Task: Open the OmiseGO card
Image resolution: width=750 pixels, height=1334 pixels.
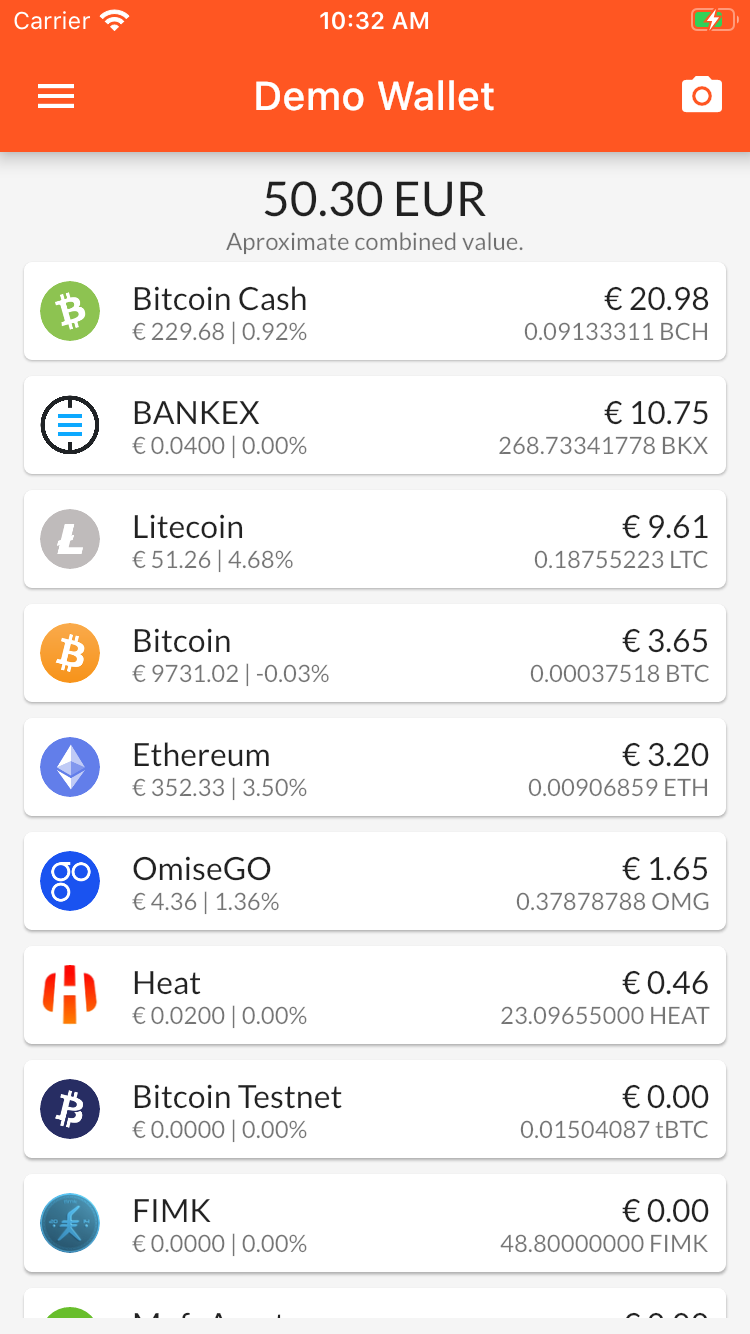Action: pos(375,881)
